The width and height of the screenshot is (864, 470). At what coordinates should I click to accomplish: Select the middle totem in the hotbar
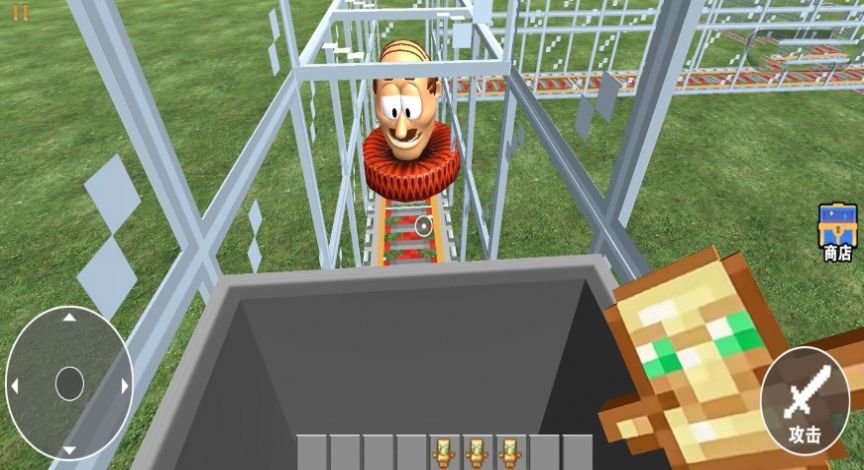click(x=477, y=453)
